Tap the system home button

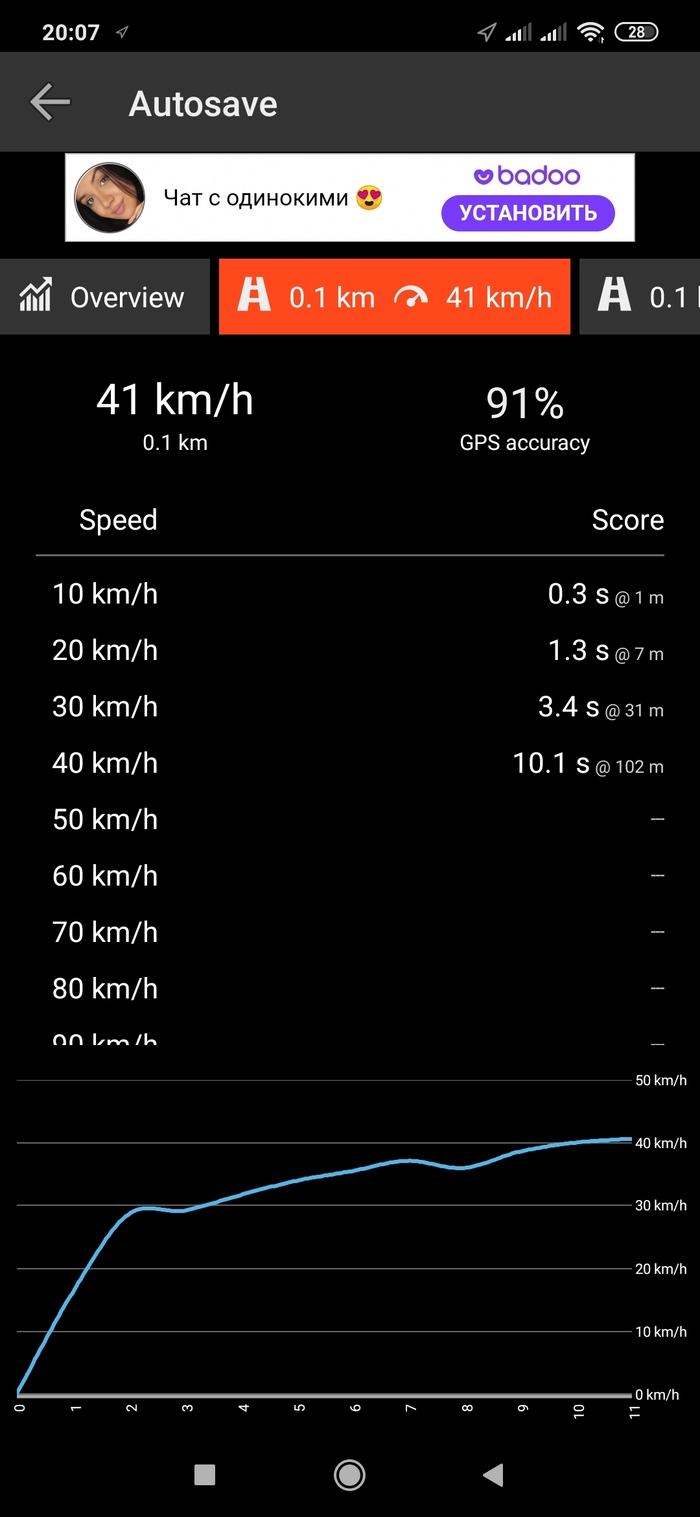click(349, 1474)
